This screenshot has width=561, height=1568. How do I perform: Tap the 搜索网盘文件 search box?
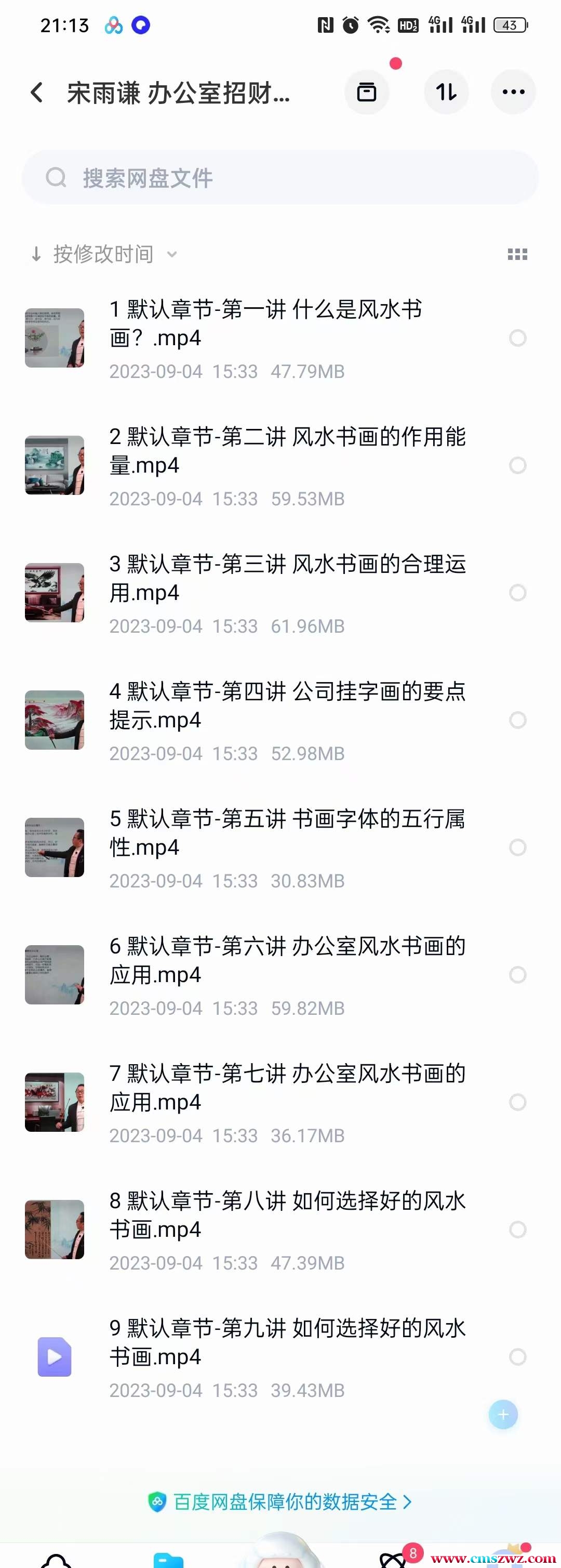[280, 178]
